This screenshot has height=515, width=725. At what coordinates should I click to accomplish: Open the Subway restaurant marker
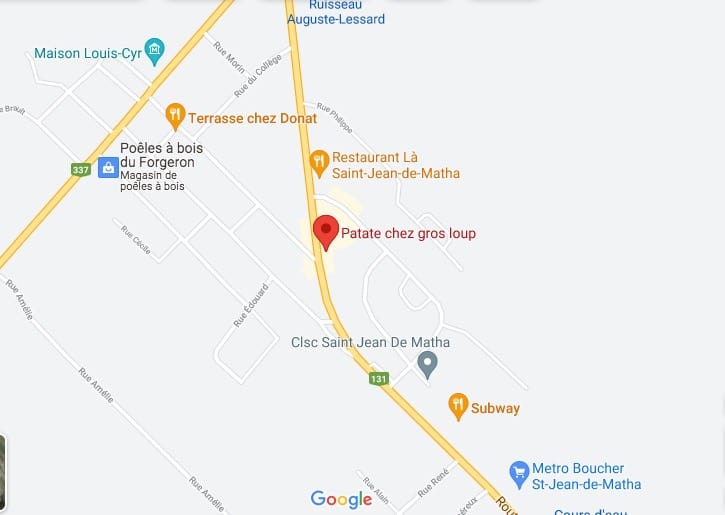(x=458, y=405)
